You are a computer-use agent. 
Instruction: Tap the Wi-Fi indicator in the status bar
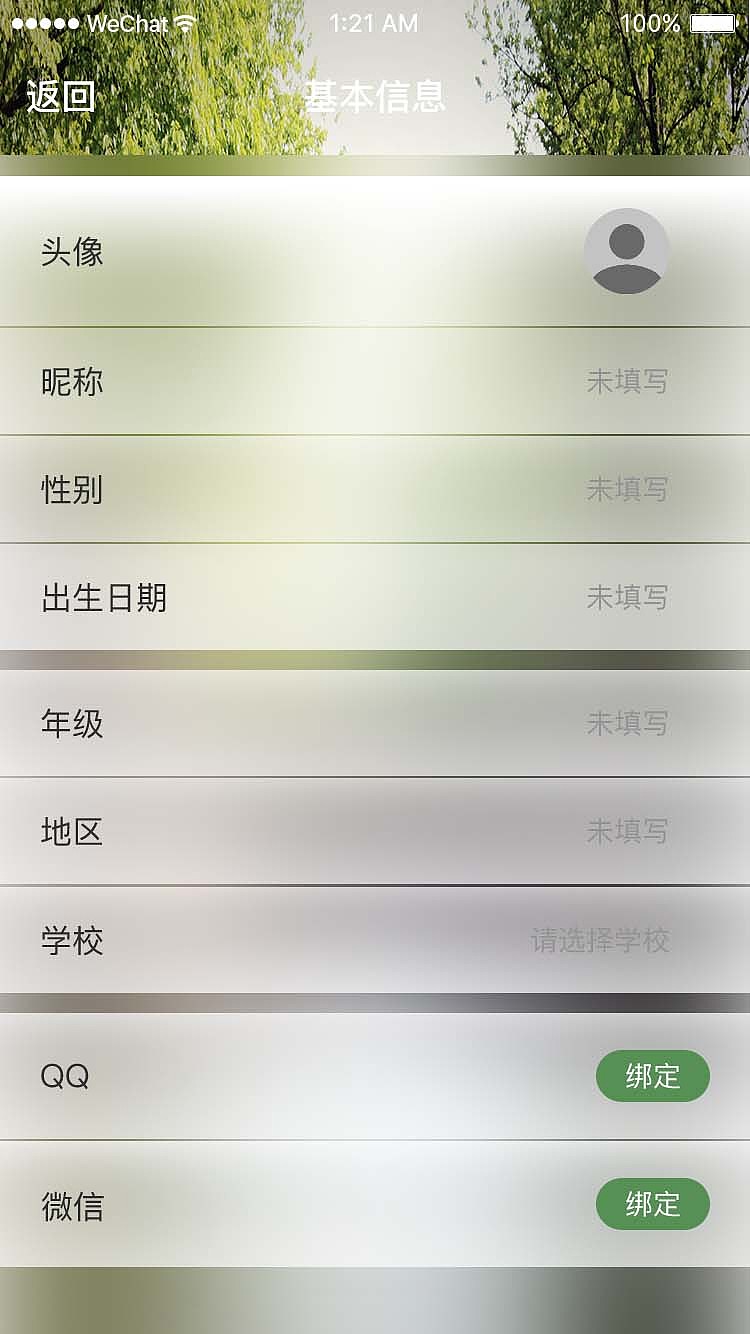(x=185, y=22)
